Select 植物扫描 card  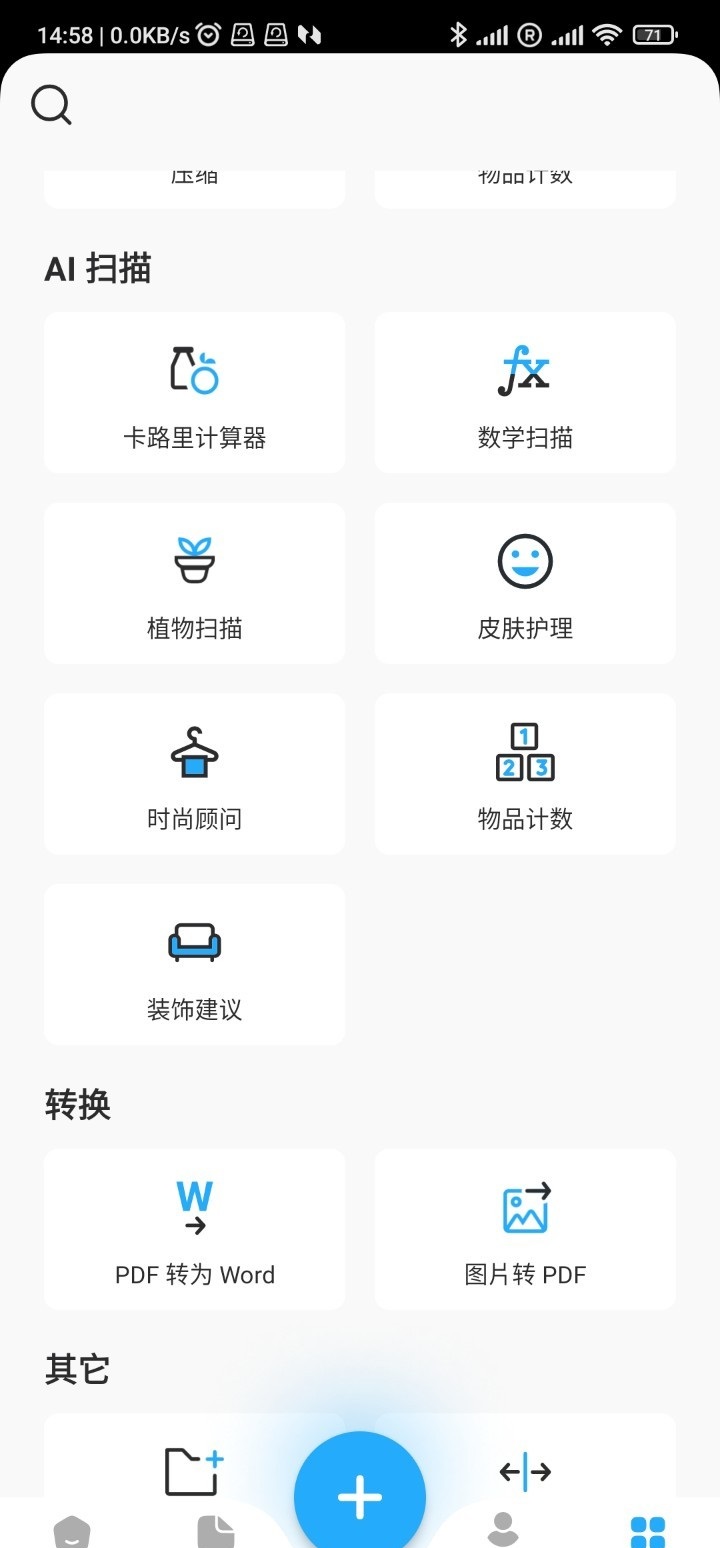pyautogui.click(x=194, y=583)
